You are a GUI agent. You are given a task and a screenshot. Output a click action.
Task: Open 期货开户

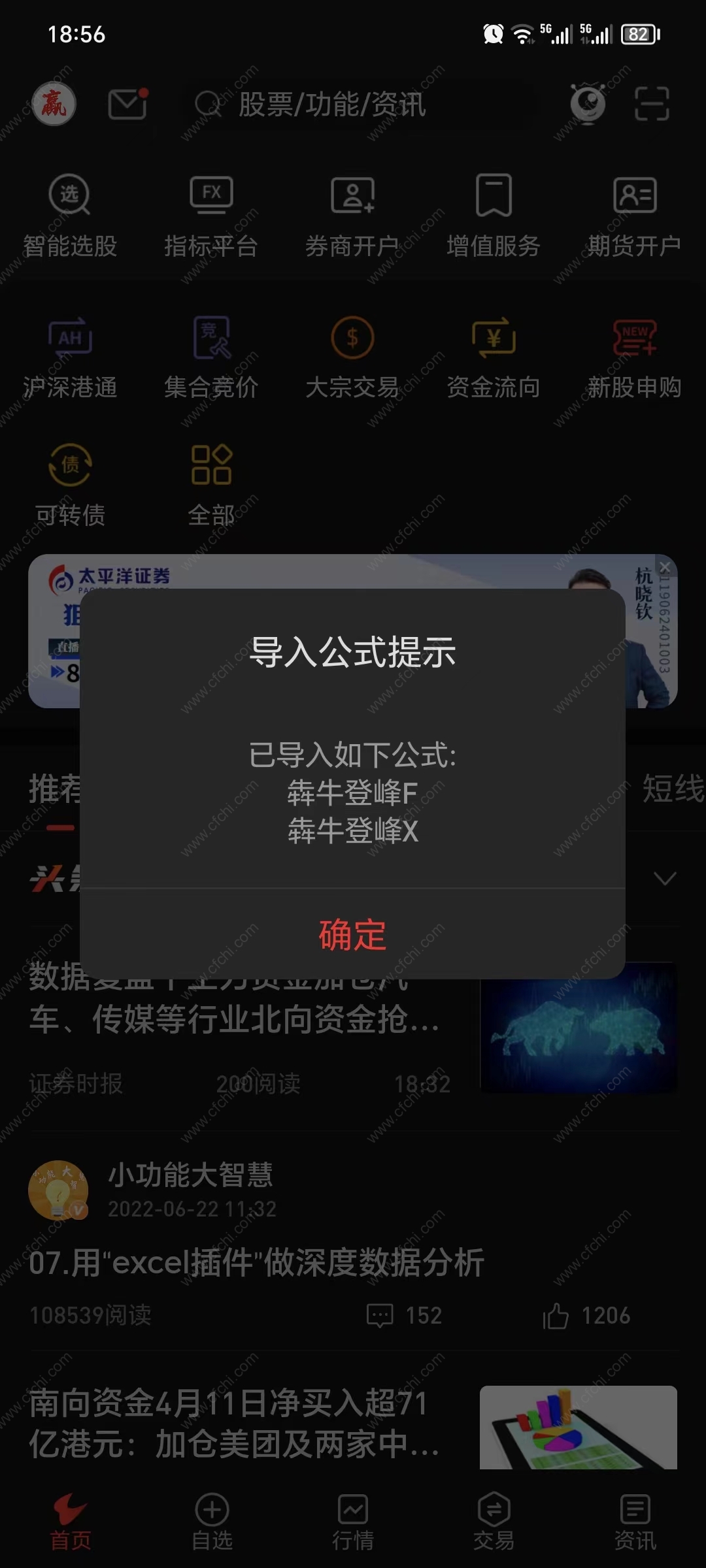click(634, 217)
